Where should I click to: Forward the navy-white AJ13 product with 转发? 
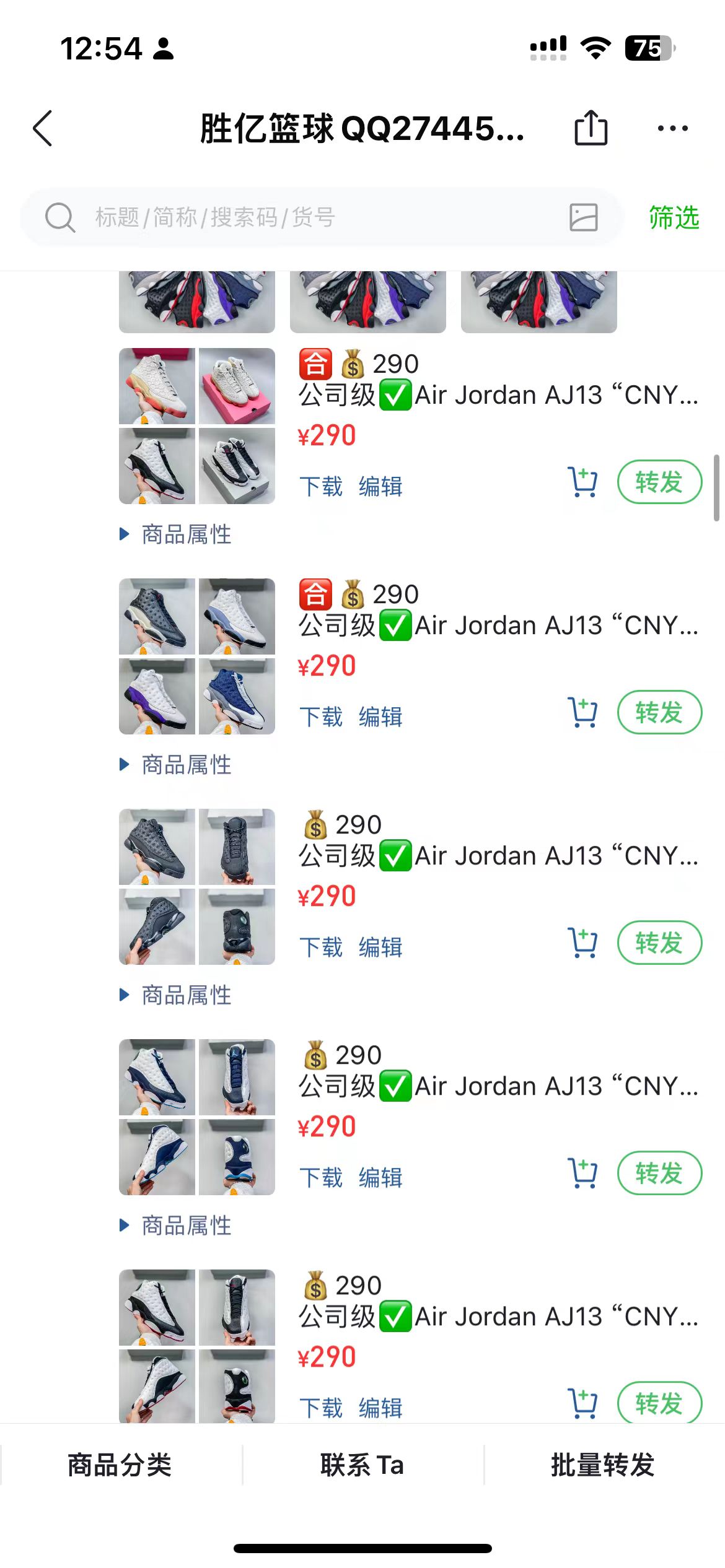[x=659, y=1173]
